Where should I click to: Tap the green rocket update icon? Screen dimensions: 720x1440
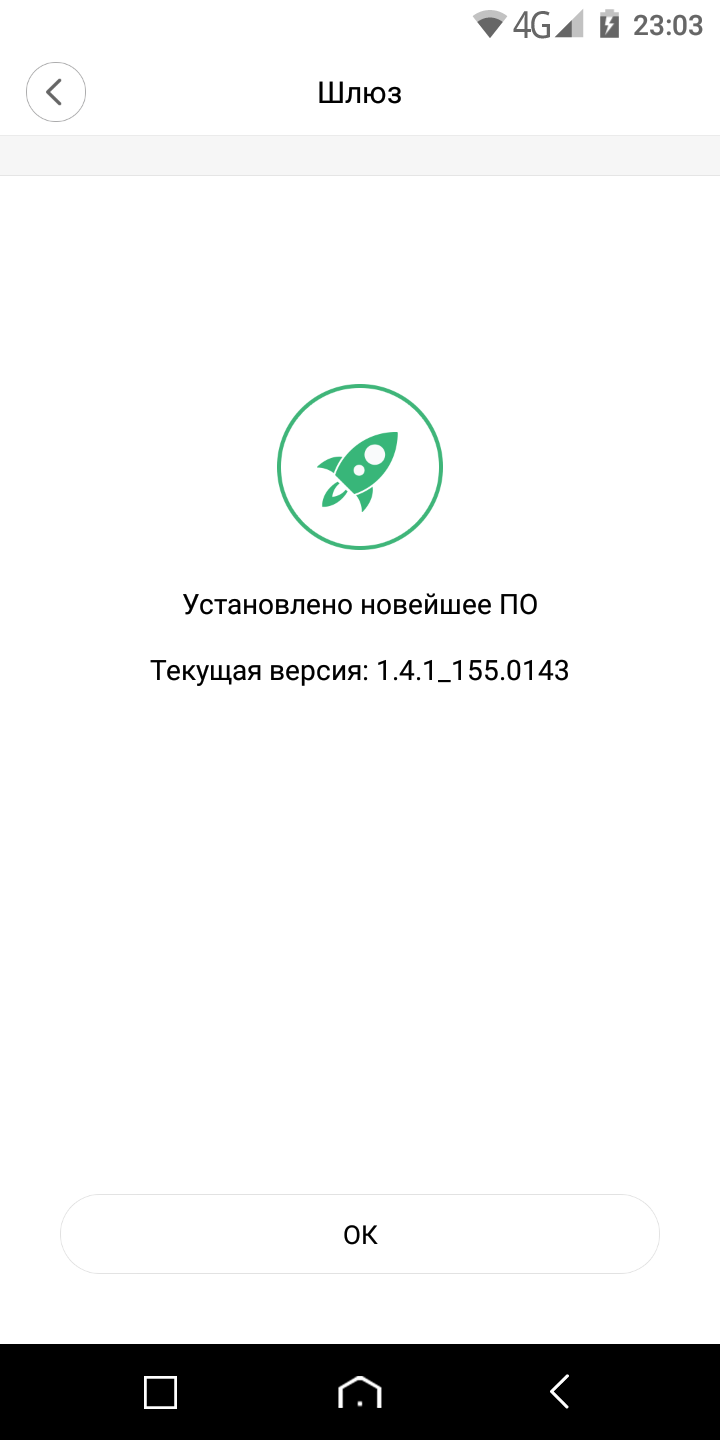[x=360, y=466]
